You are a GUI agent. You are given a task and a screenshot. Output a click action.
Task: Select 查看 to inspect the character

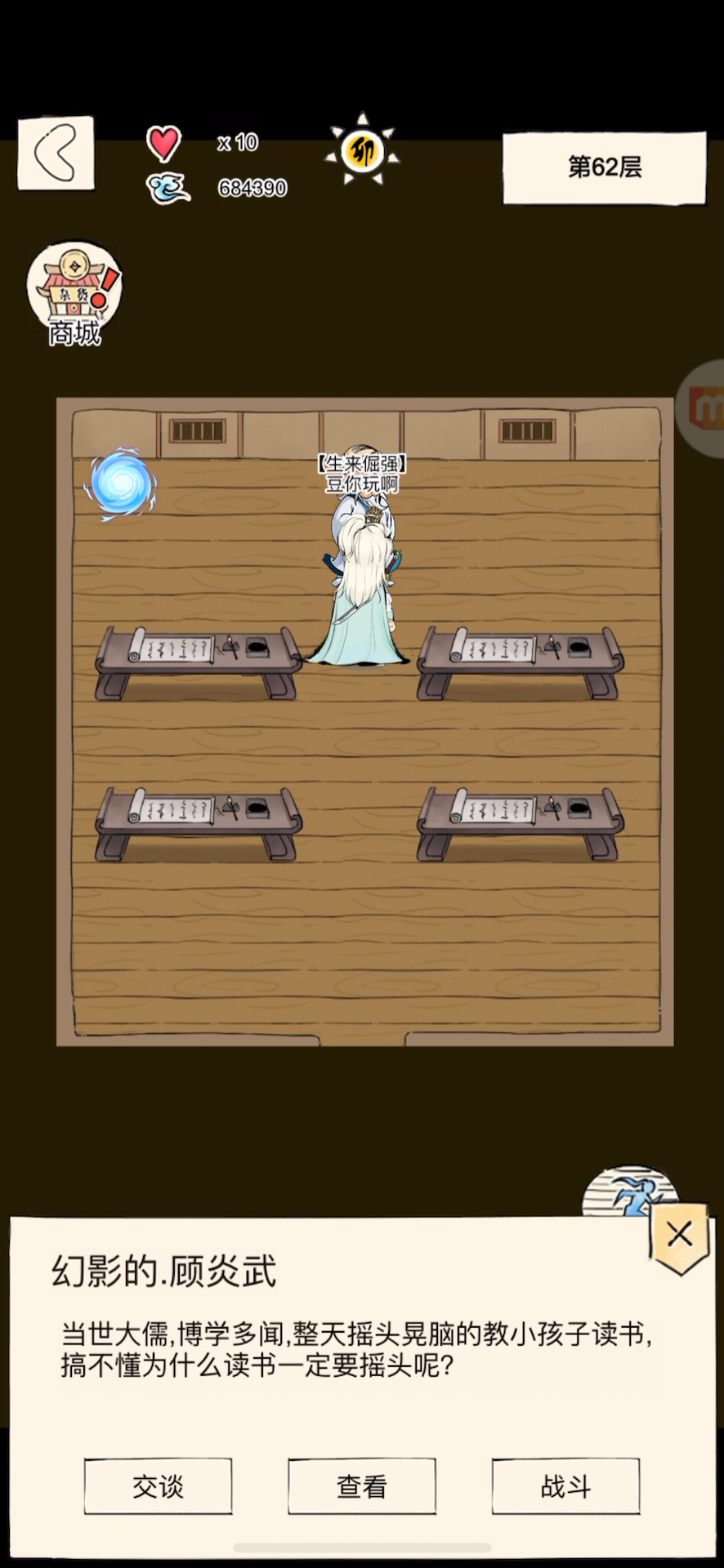pos(361,1486)
